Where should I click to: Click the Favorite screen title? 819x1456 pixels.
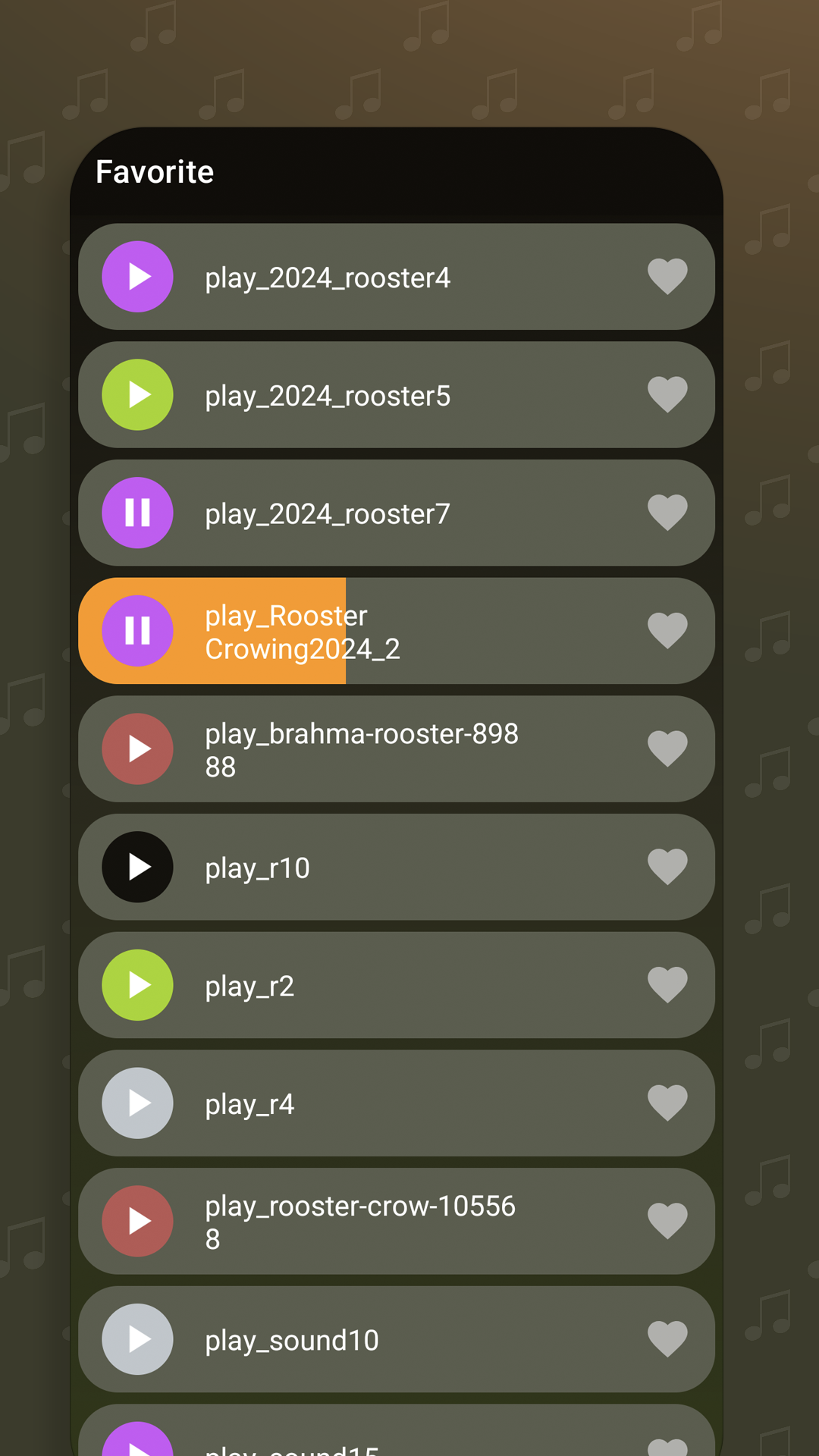click(155, 171)
